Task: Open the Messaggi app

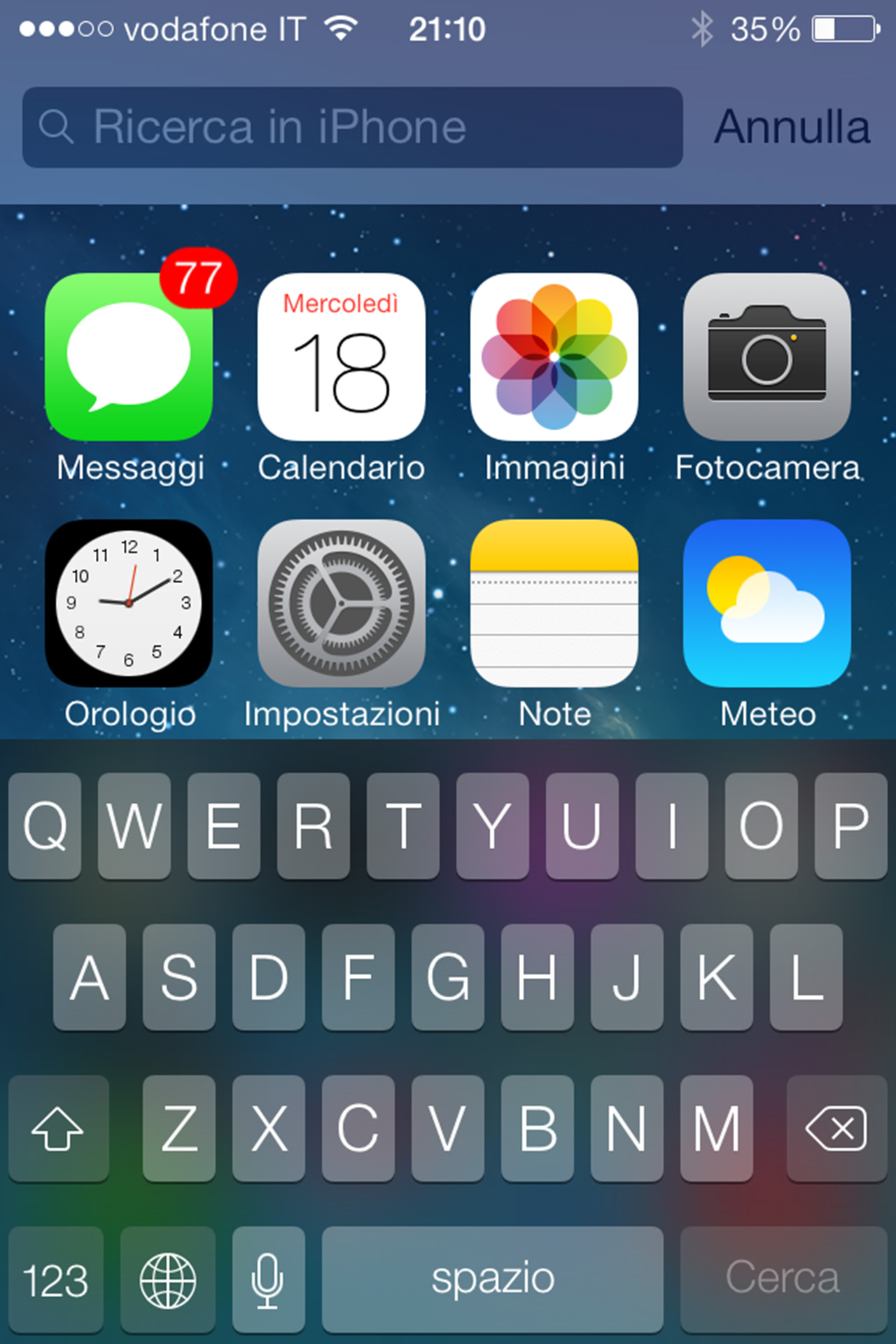Action: 129,358
